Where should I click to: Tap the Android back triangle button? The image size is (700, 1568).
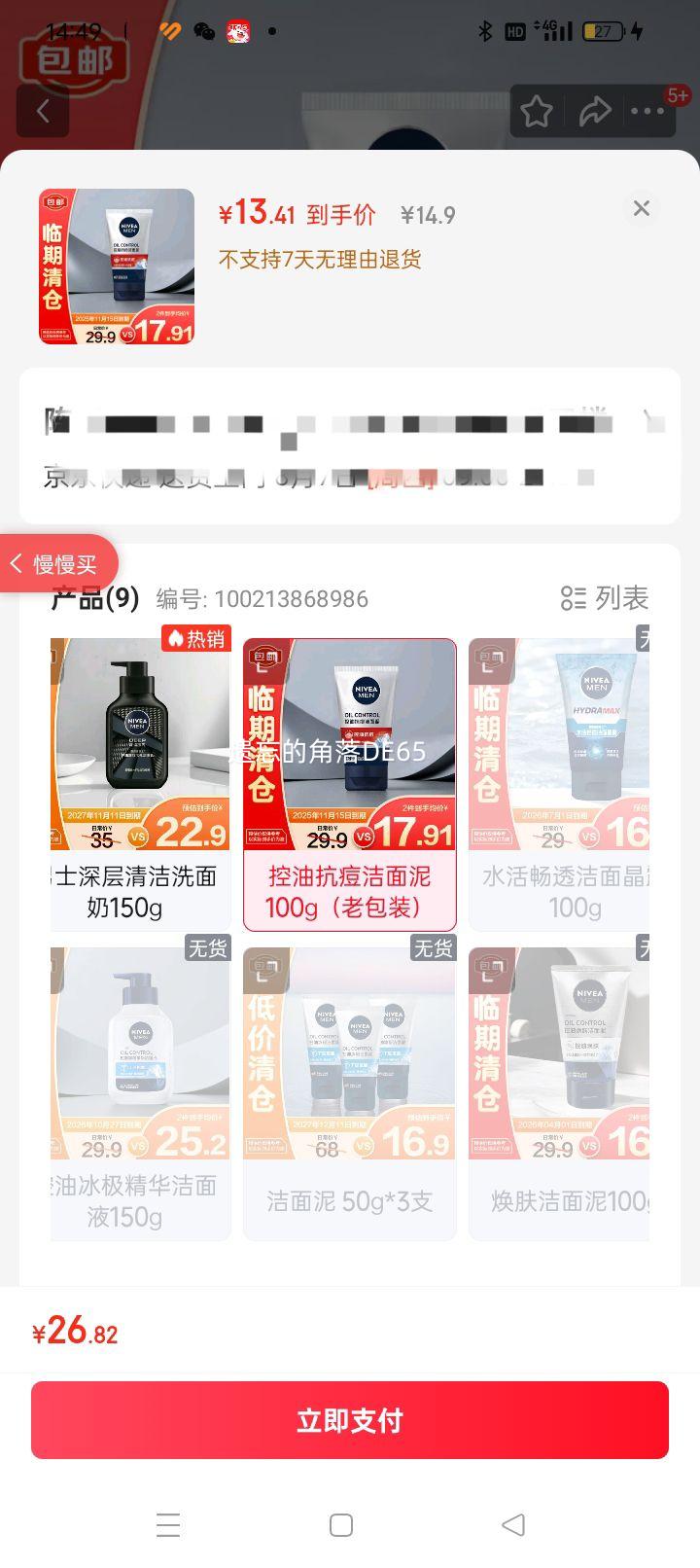[513, 1524]
